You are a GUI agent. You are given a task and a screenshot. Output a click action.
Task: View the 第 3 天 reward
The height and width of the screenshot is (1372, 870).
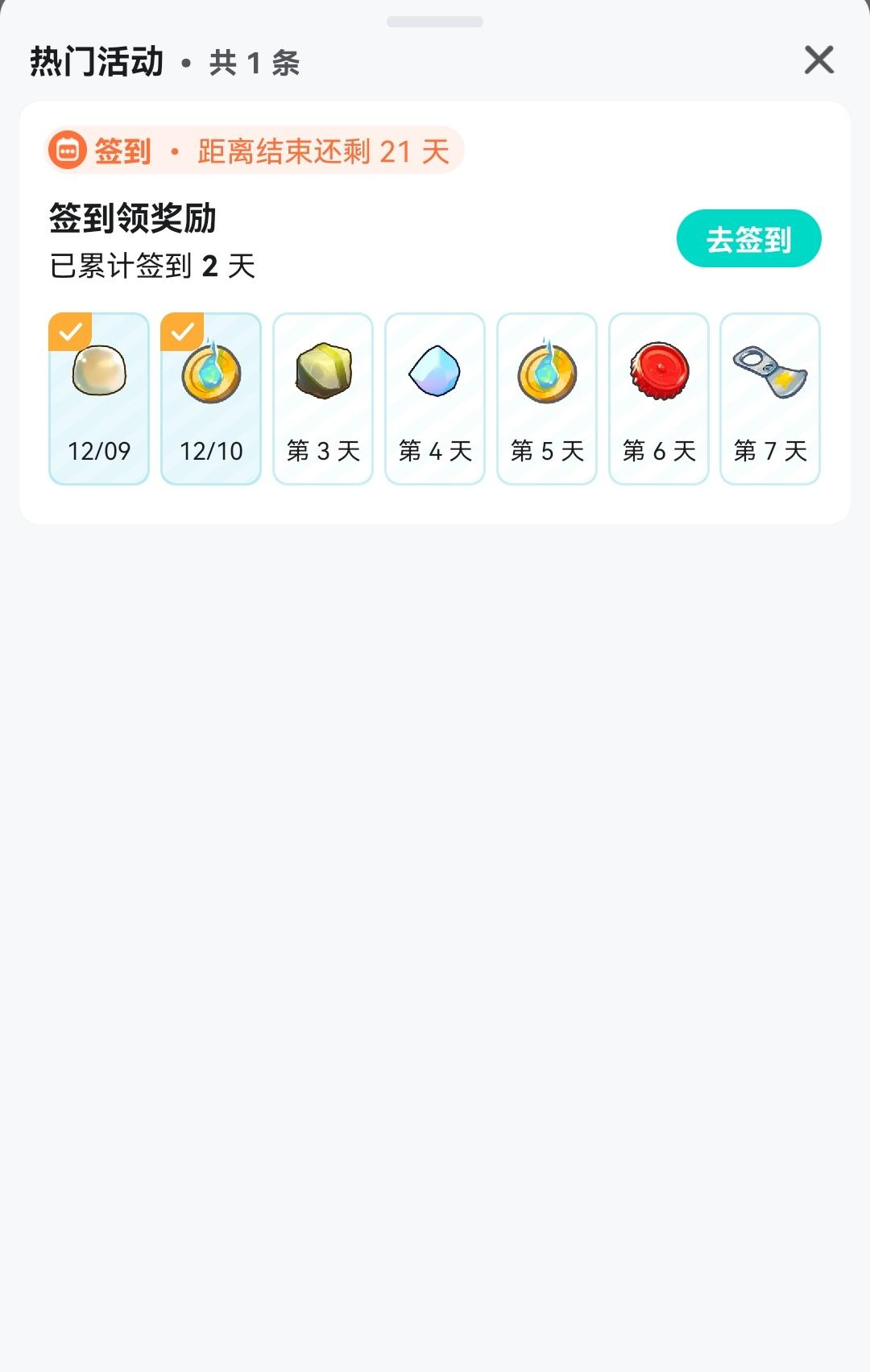click(x=323, y=399)
